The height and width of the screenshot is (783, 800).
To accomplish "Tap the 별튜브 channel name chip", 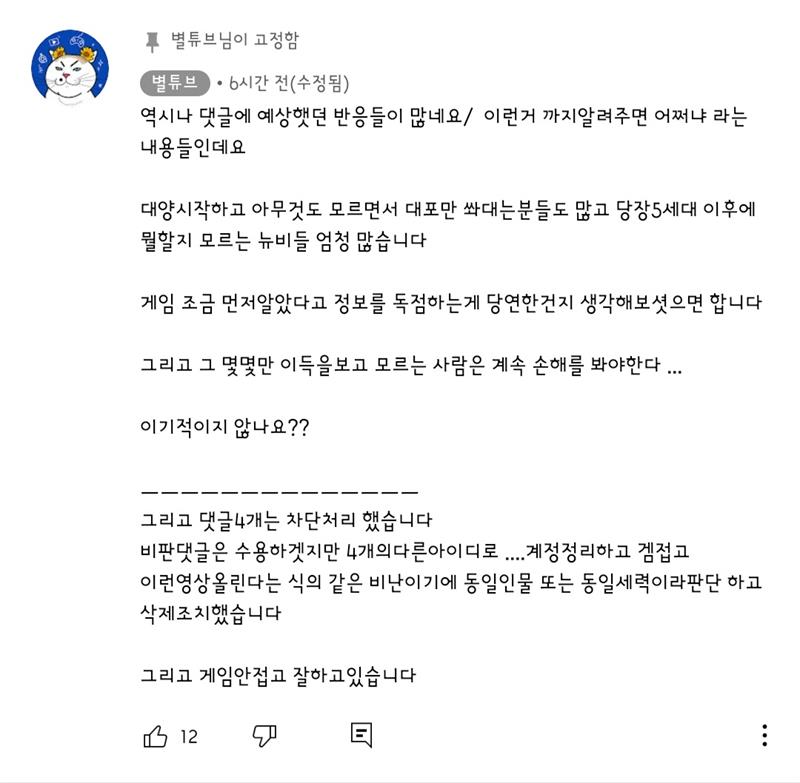I will (x=174, y=82).
